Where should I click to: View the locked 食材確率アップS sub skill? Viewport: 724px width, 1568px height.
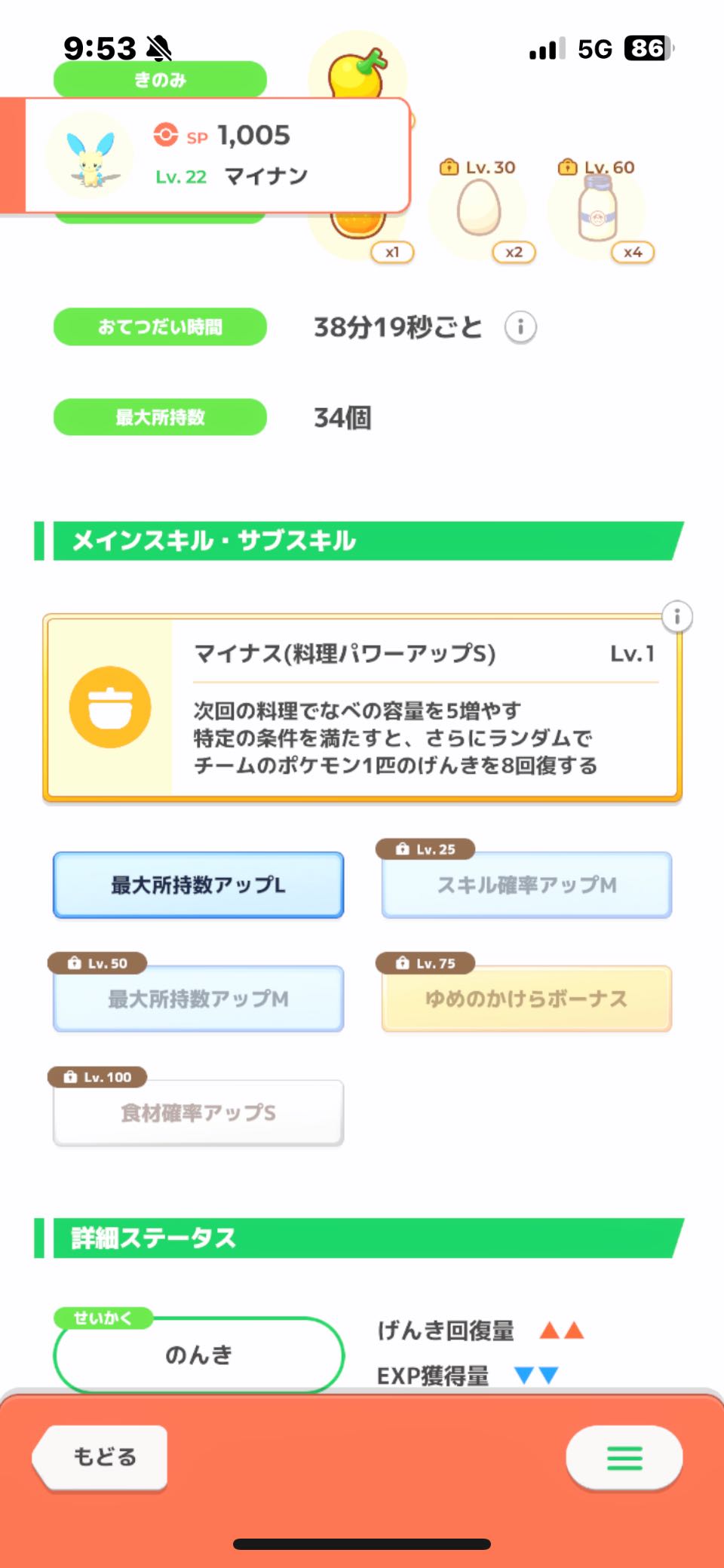(198, 1112)
